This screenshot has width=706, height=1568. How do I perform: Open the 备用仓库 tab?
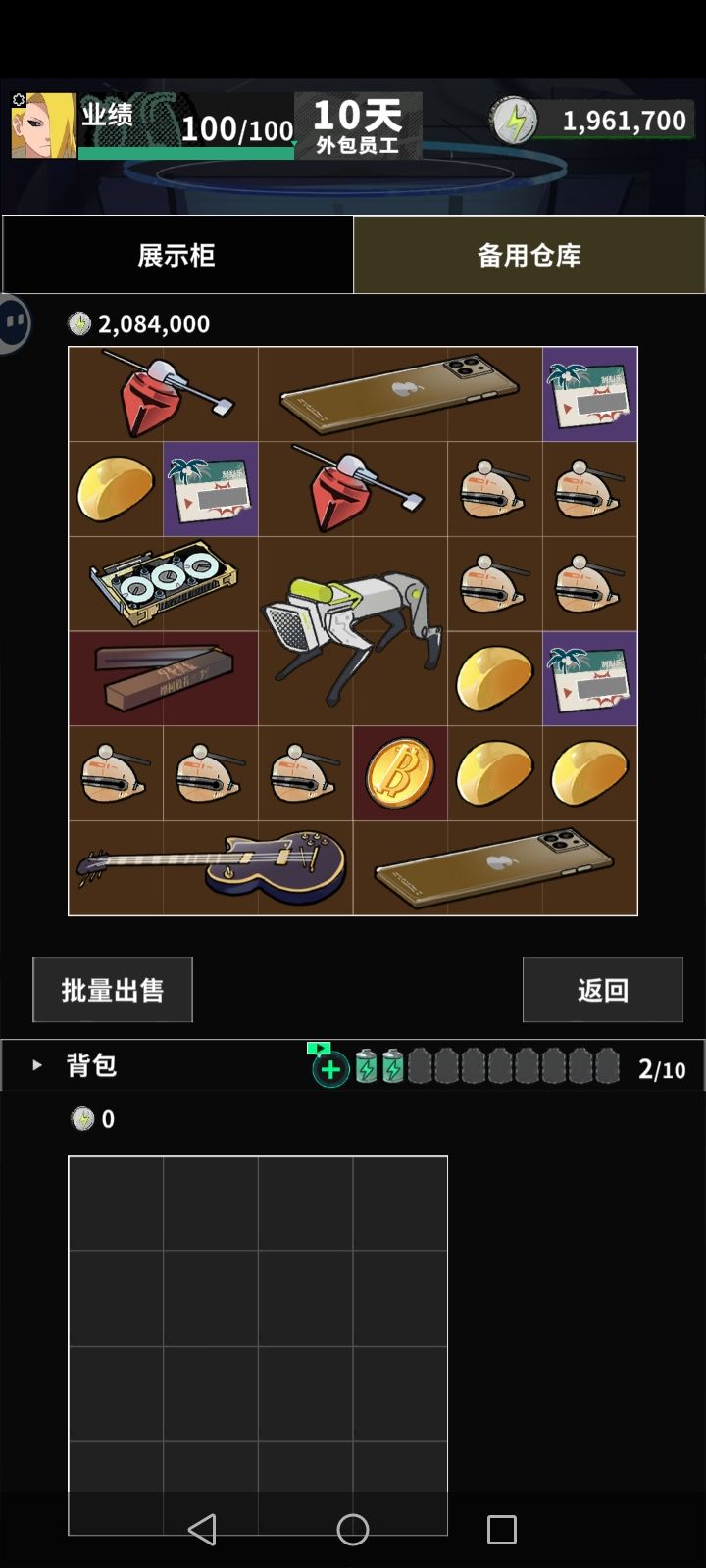529,254
